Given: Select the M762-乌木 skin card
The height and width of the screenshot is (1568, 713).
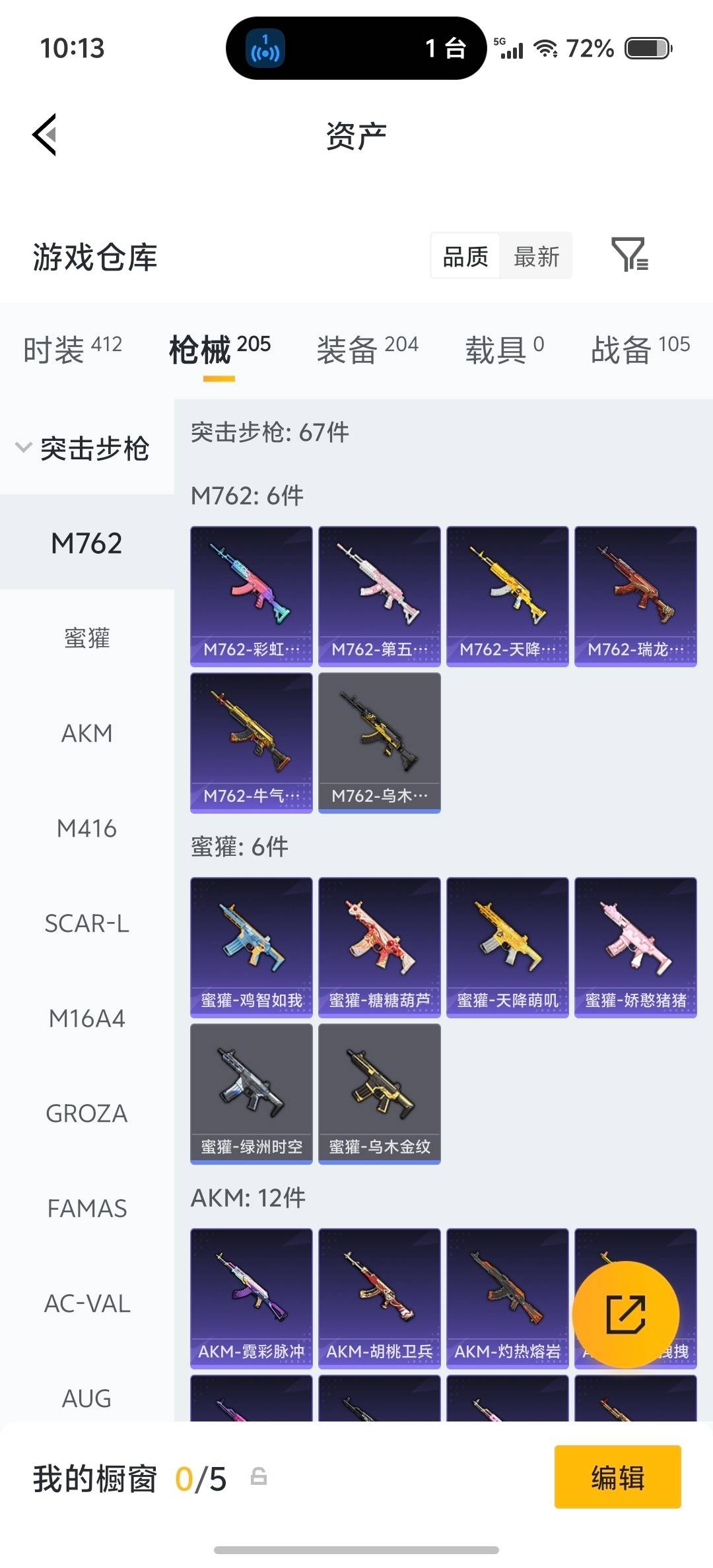Looking at the screenshot, I should (380, 739).
